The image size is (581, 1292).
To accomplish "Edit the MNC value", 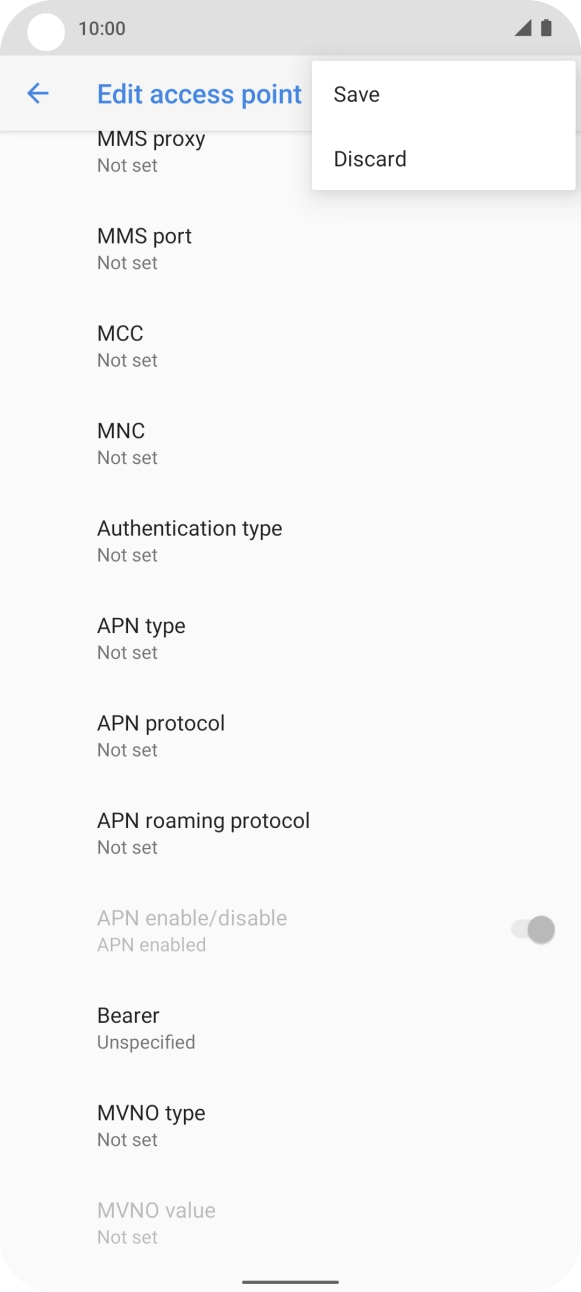I will pyautogui.click(x=290, y=444).
